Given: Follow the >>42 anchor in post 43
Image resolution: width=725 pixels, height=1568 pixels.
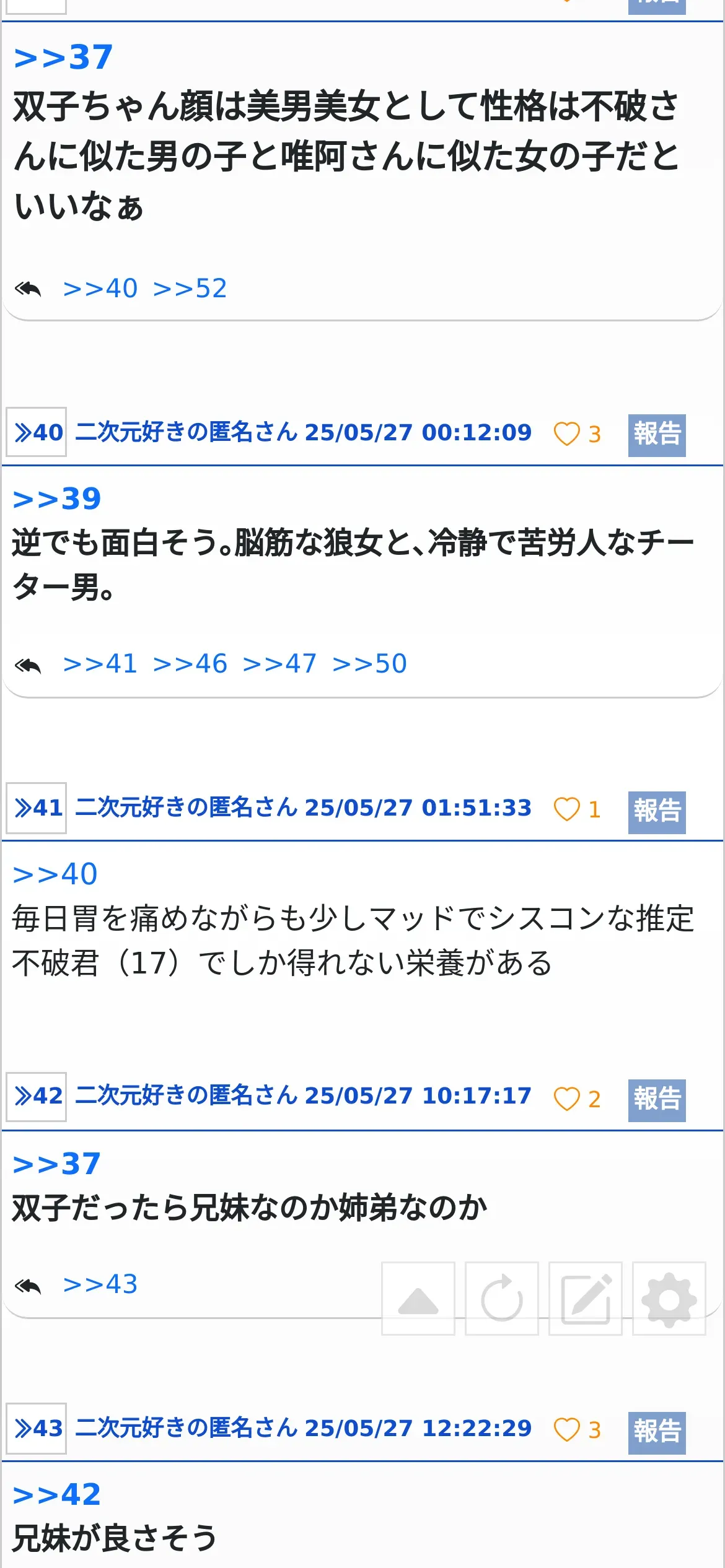Looking at the screenshot, I should 57,1495.
